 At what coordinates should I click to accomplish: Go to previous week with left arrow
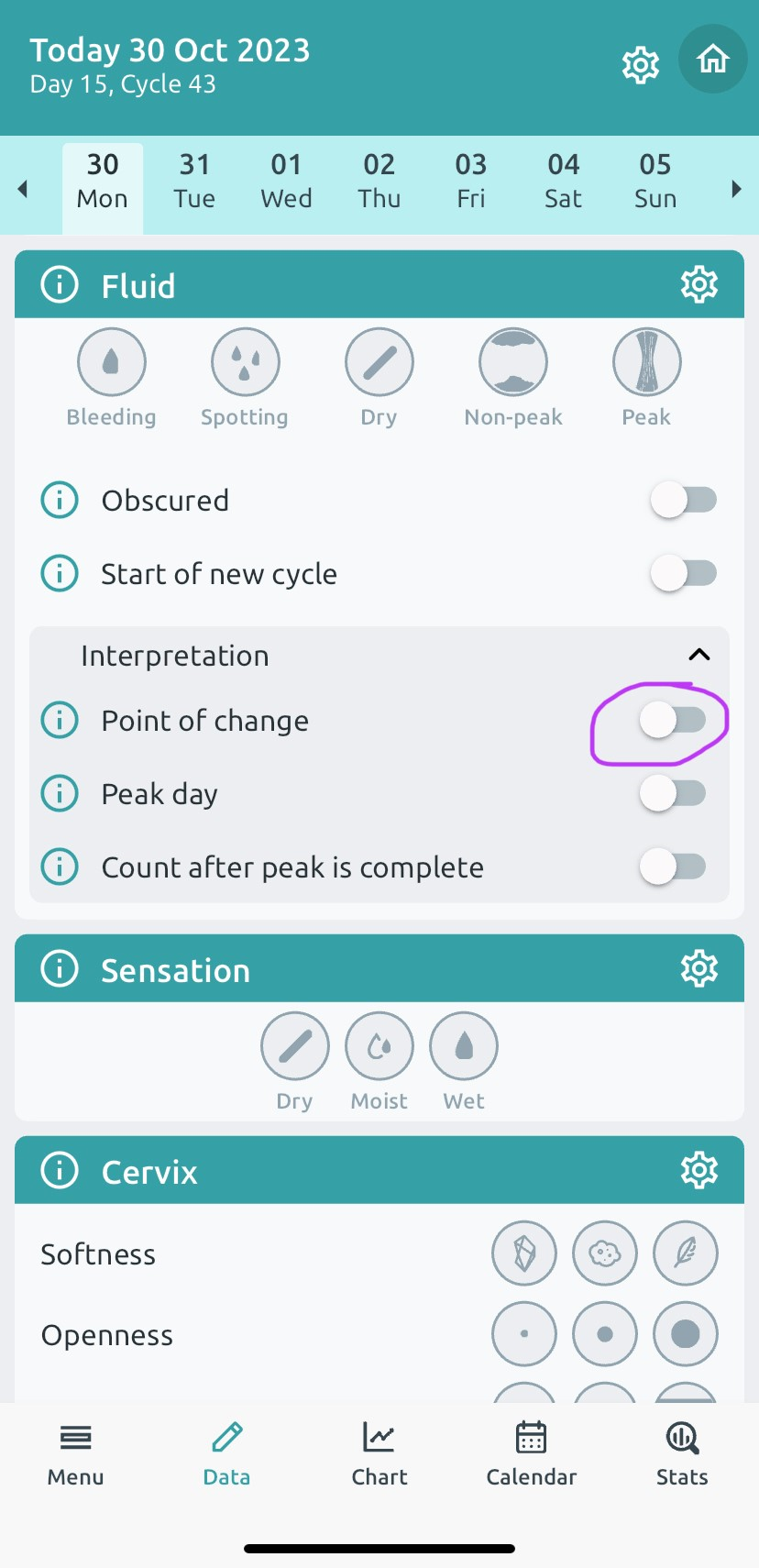click(23, 189)
